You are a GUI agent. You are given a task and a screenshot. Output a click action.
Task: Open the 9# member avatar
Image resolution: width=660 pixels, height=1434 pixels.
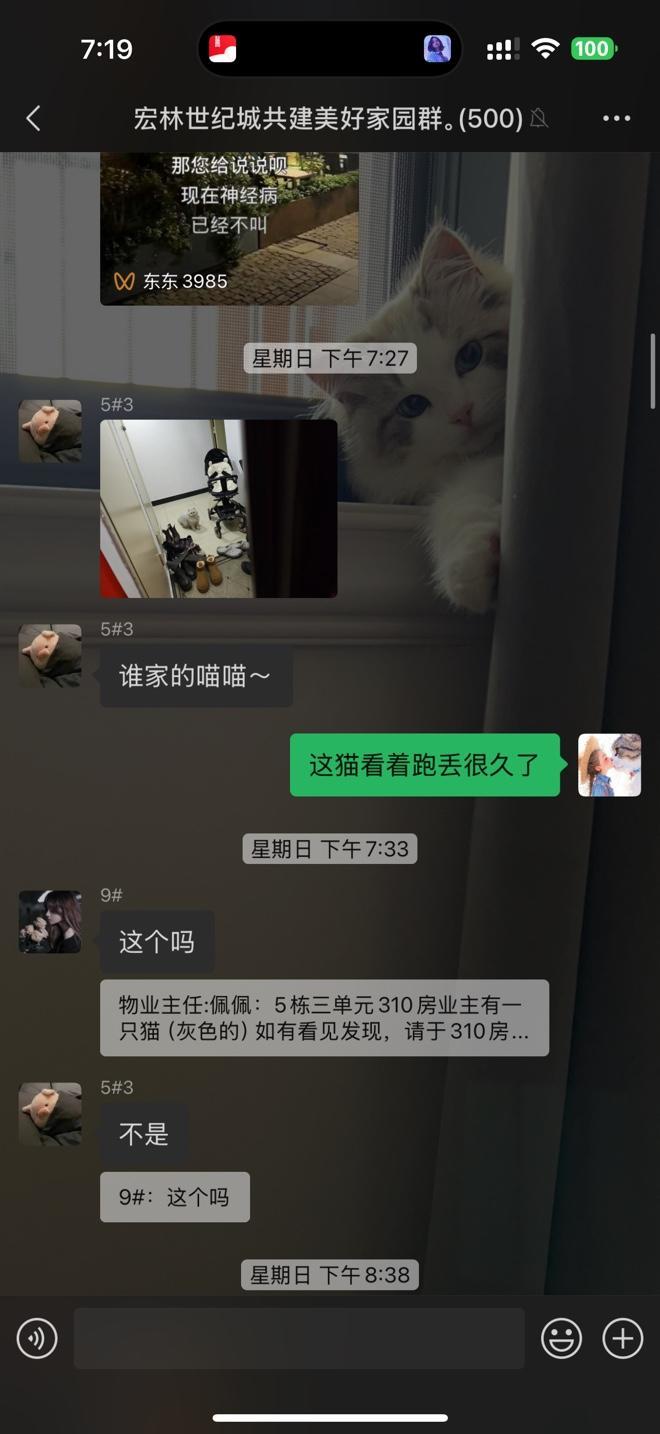point(50,922)
